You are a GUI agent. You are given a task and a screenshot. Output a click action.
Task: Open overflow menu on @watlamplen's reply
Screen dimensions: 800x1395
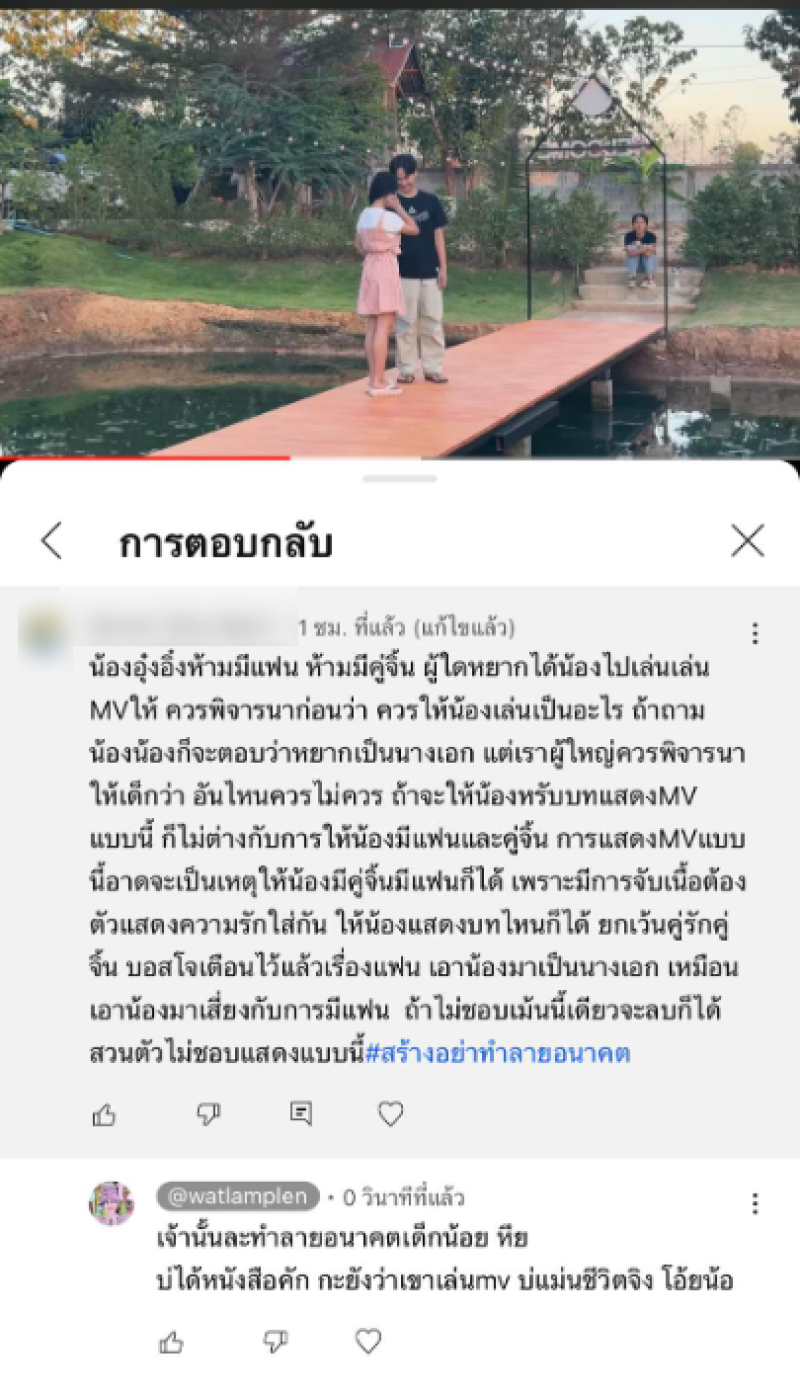click(755, 1203)
